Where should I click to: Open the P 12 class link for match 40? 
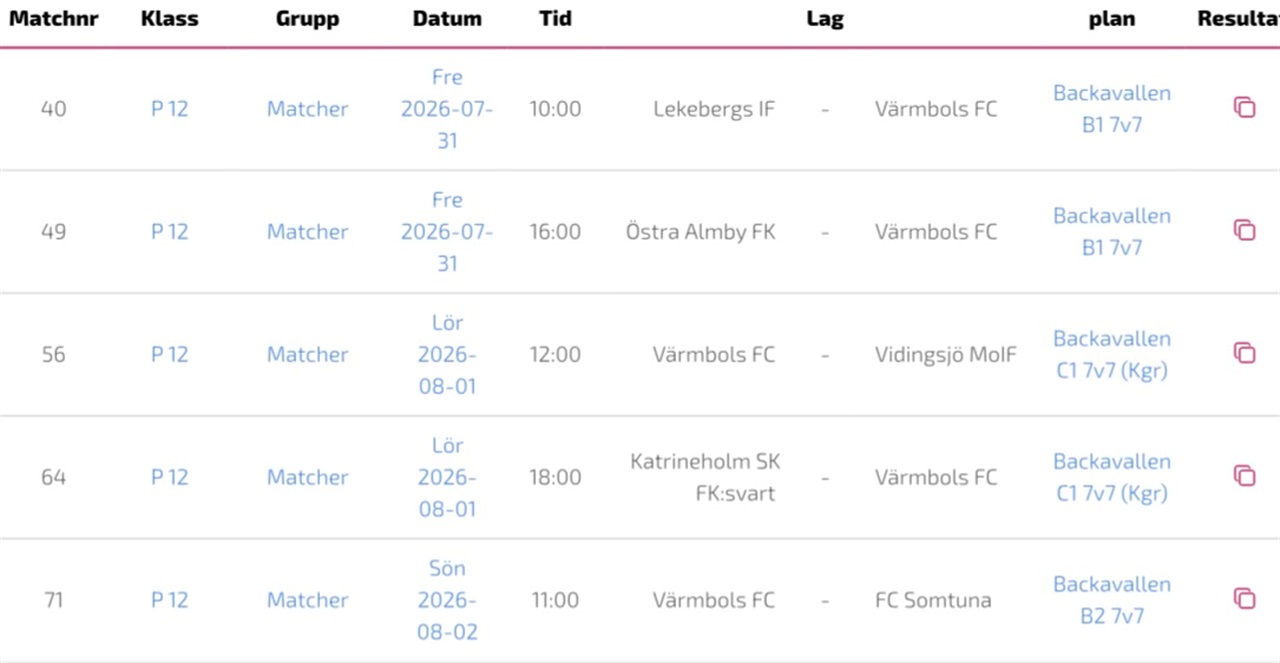(x=169, y=109)
